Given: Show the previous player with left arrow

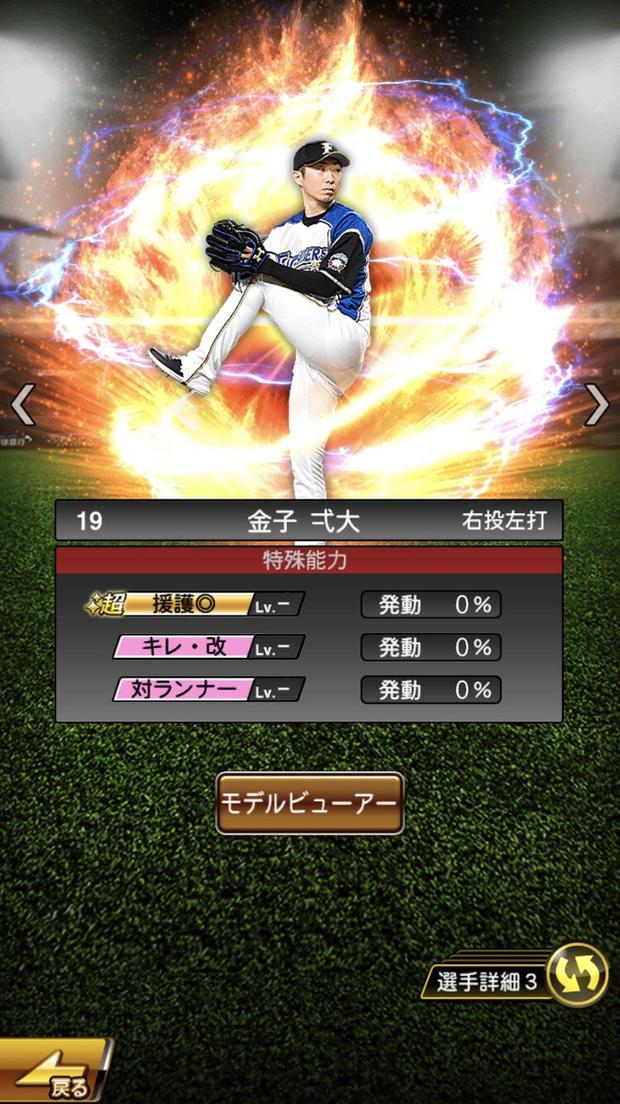Looking at the screenshot, I should coord(22,405).
